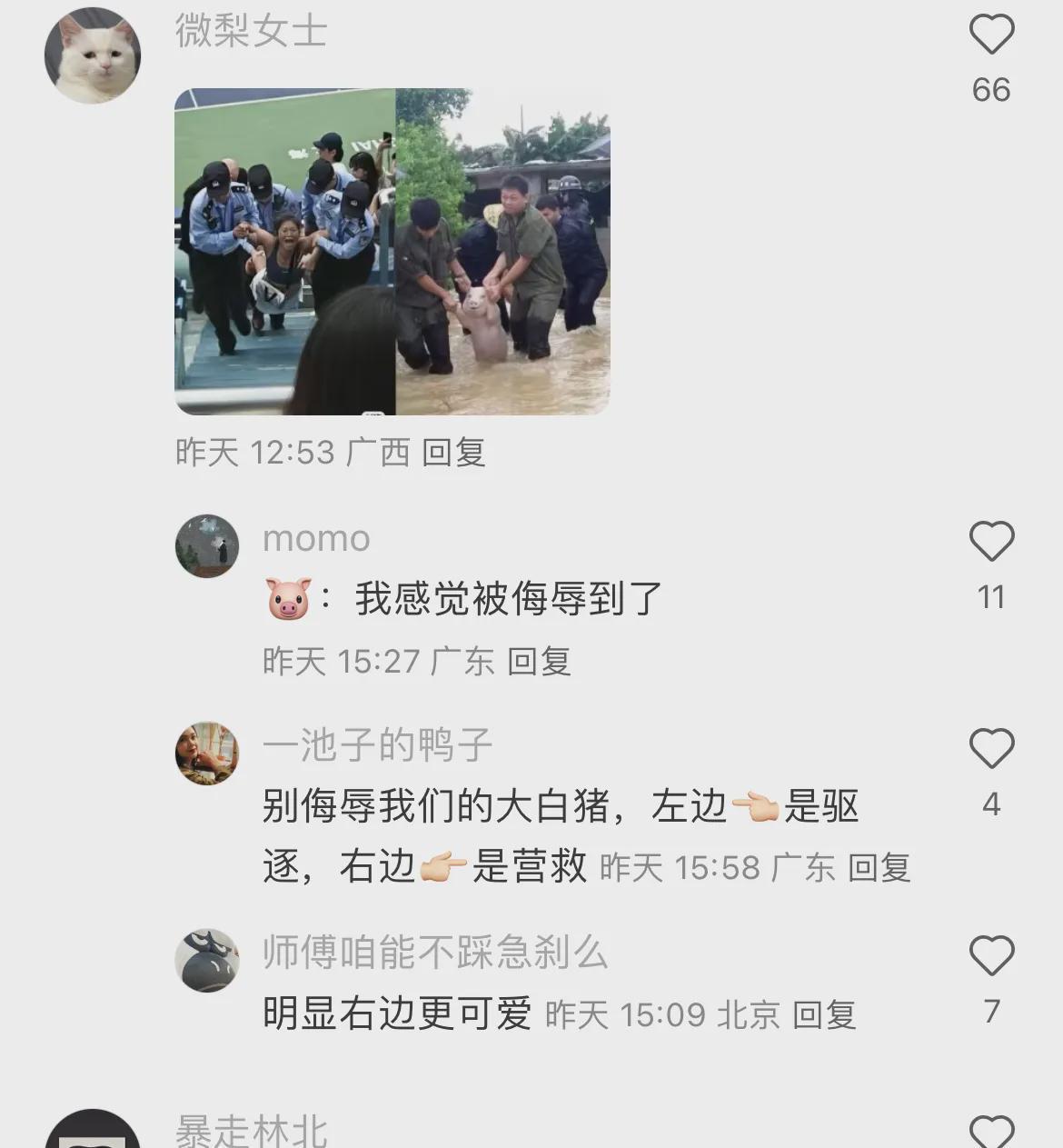This screenshot has width=1063, height=1148.
Task: Like 暴走林北's comment
Action: pos(991,1131)
